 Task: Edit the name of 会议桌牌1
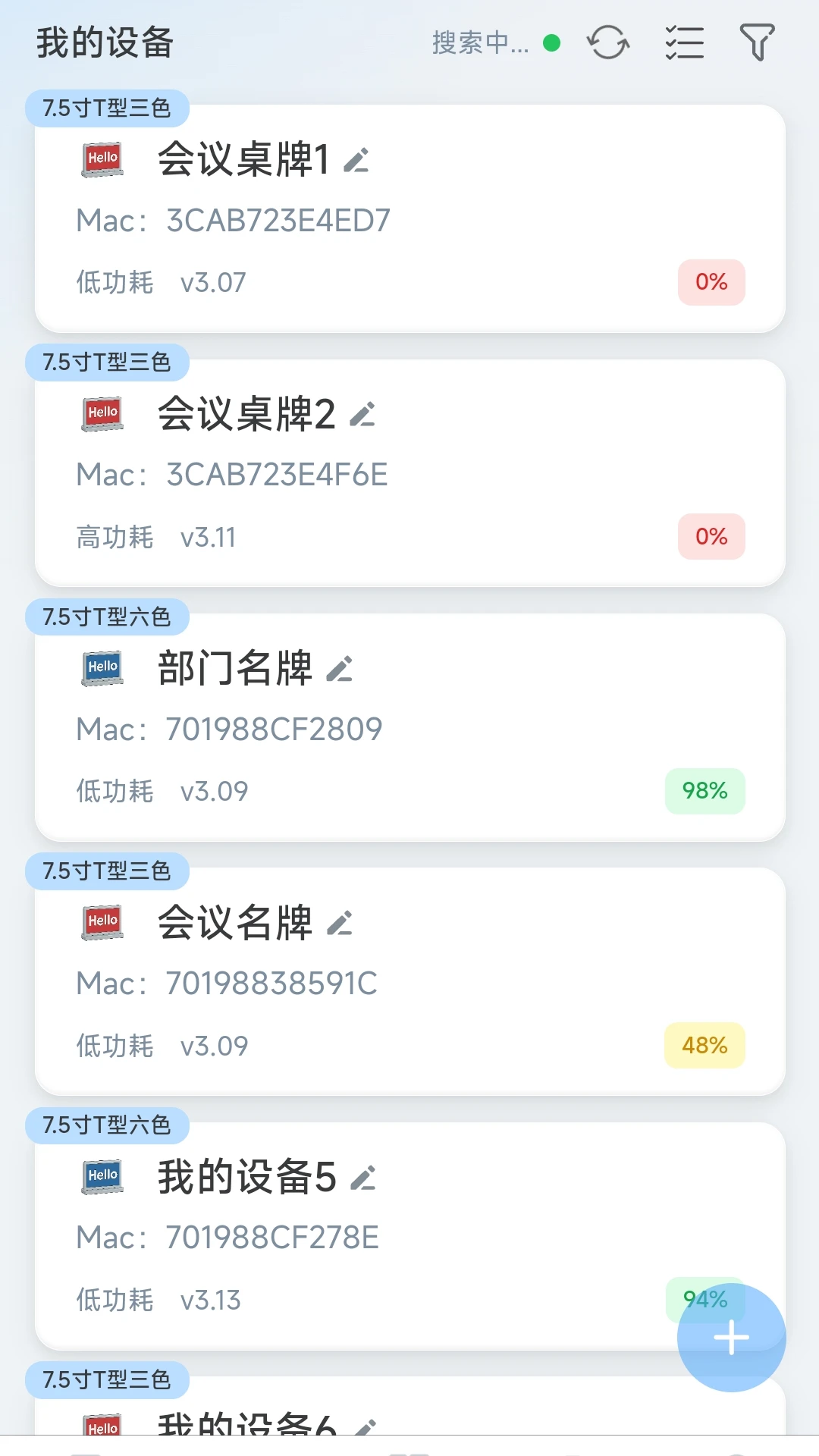click(x=356, y=160)
